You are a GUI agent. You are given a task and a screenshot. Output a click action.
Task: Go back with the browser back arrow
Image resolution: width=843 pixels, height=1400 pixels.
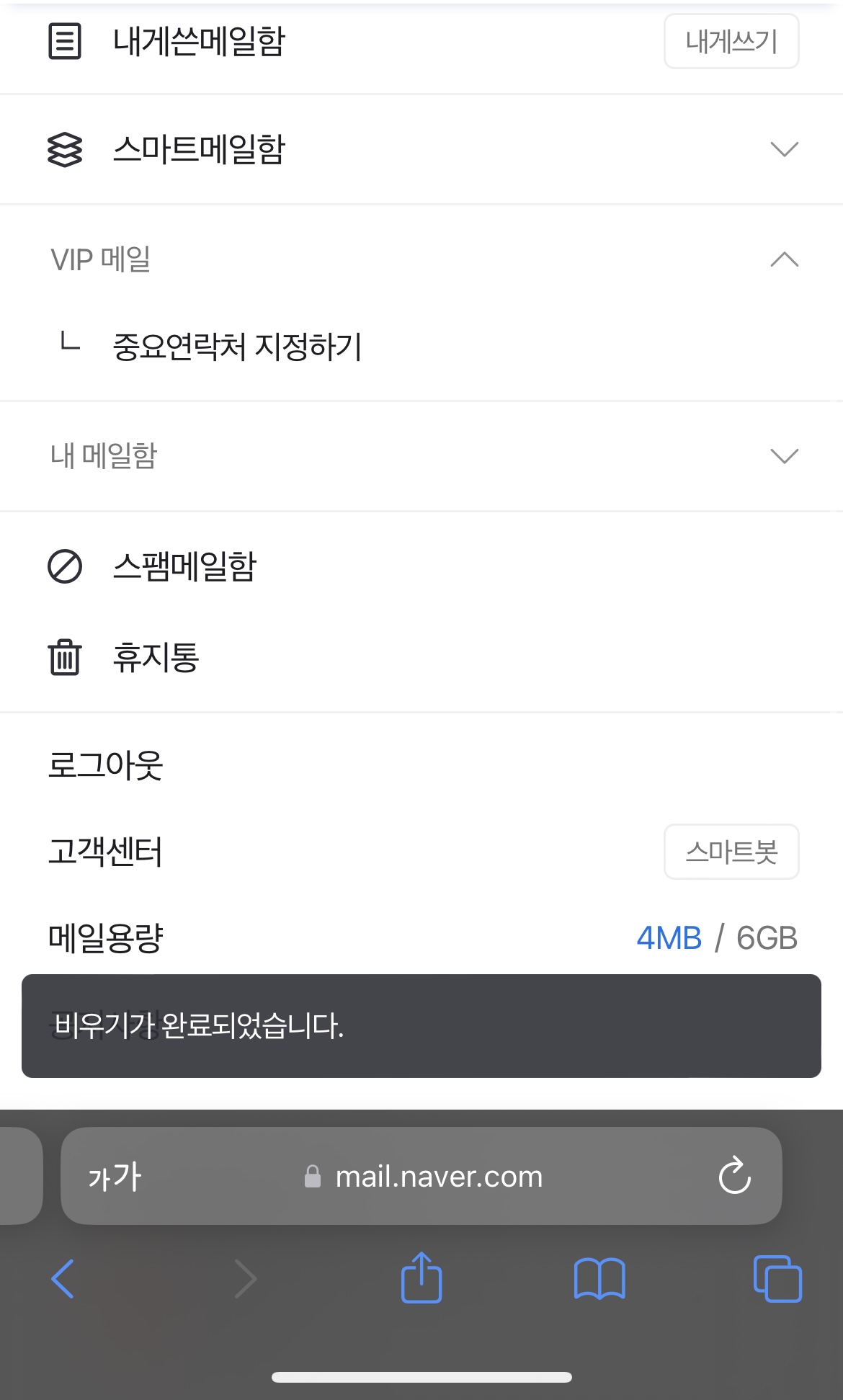coord(63,1279)
